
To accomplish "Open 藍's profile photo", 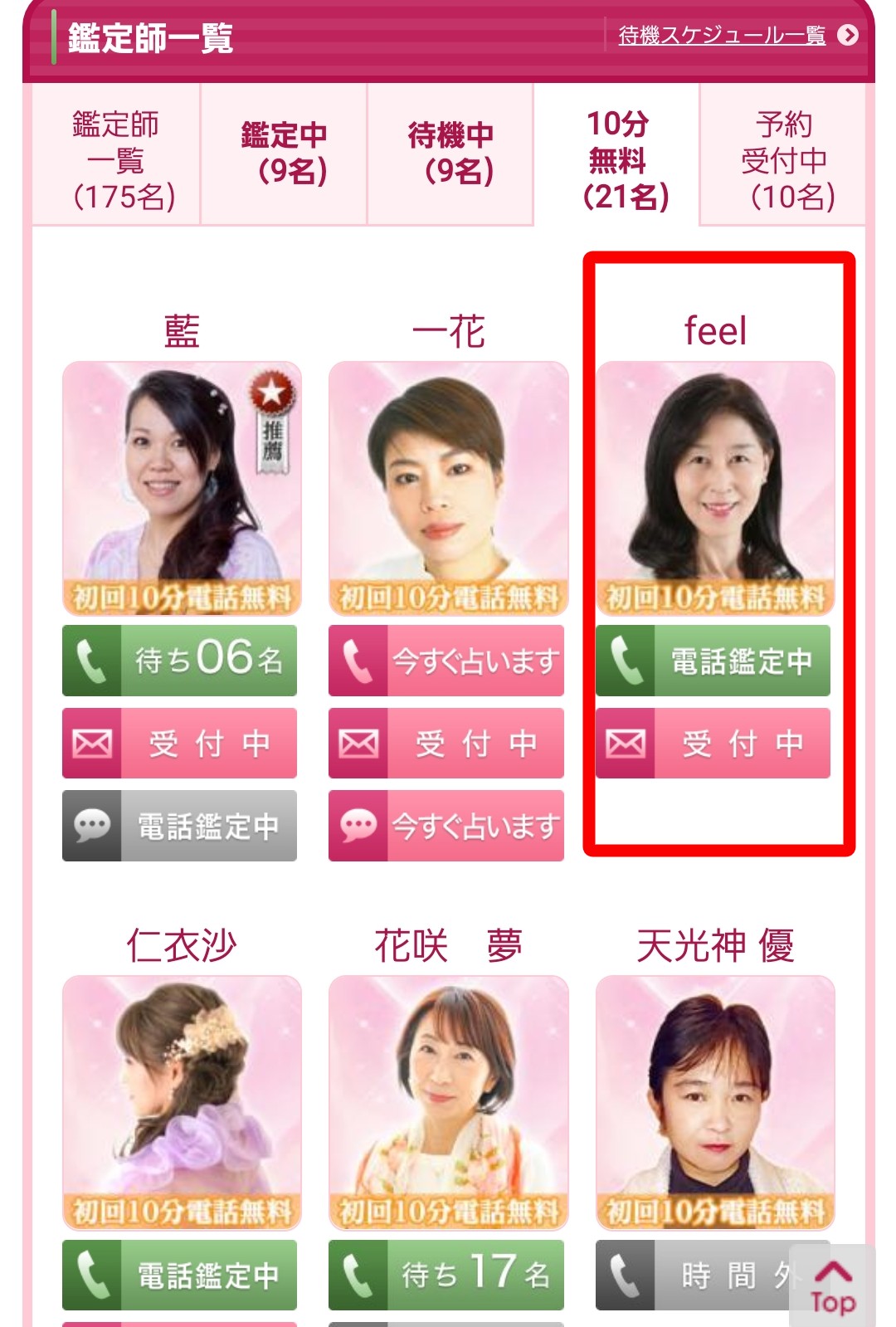I will click(182, 488).
